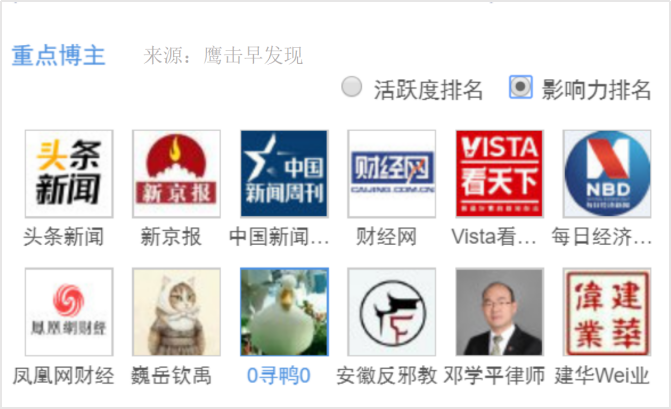
Task: Open the 邓学平律师 blogger profile
Action: [x=499, y=312]
